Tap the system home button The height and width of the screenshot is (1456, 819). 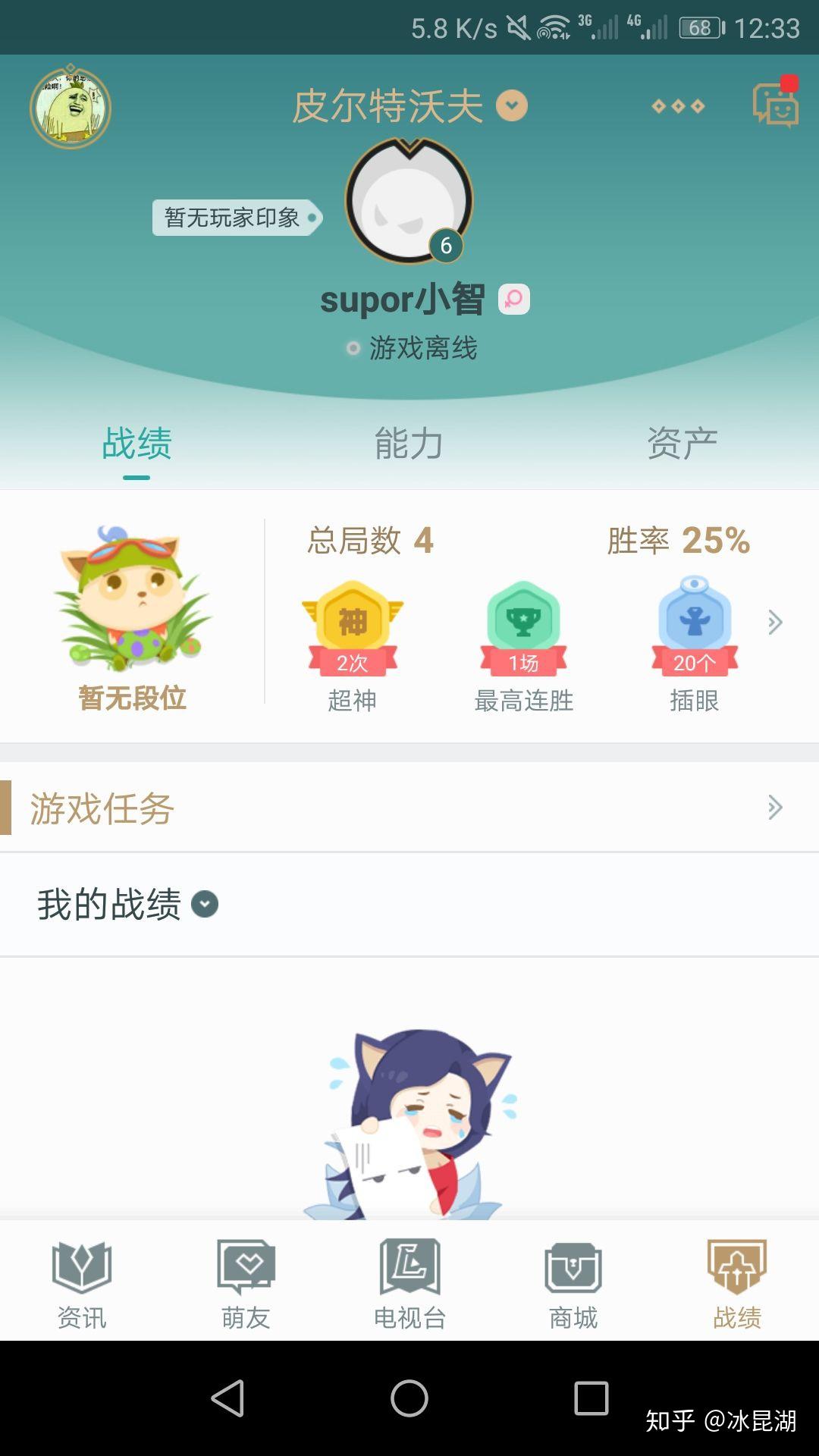tap(409, 1398)
